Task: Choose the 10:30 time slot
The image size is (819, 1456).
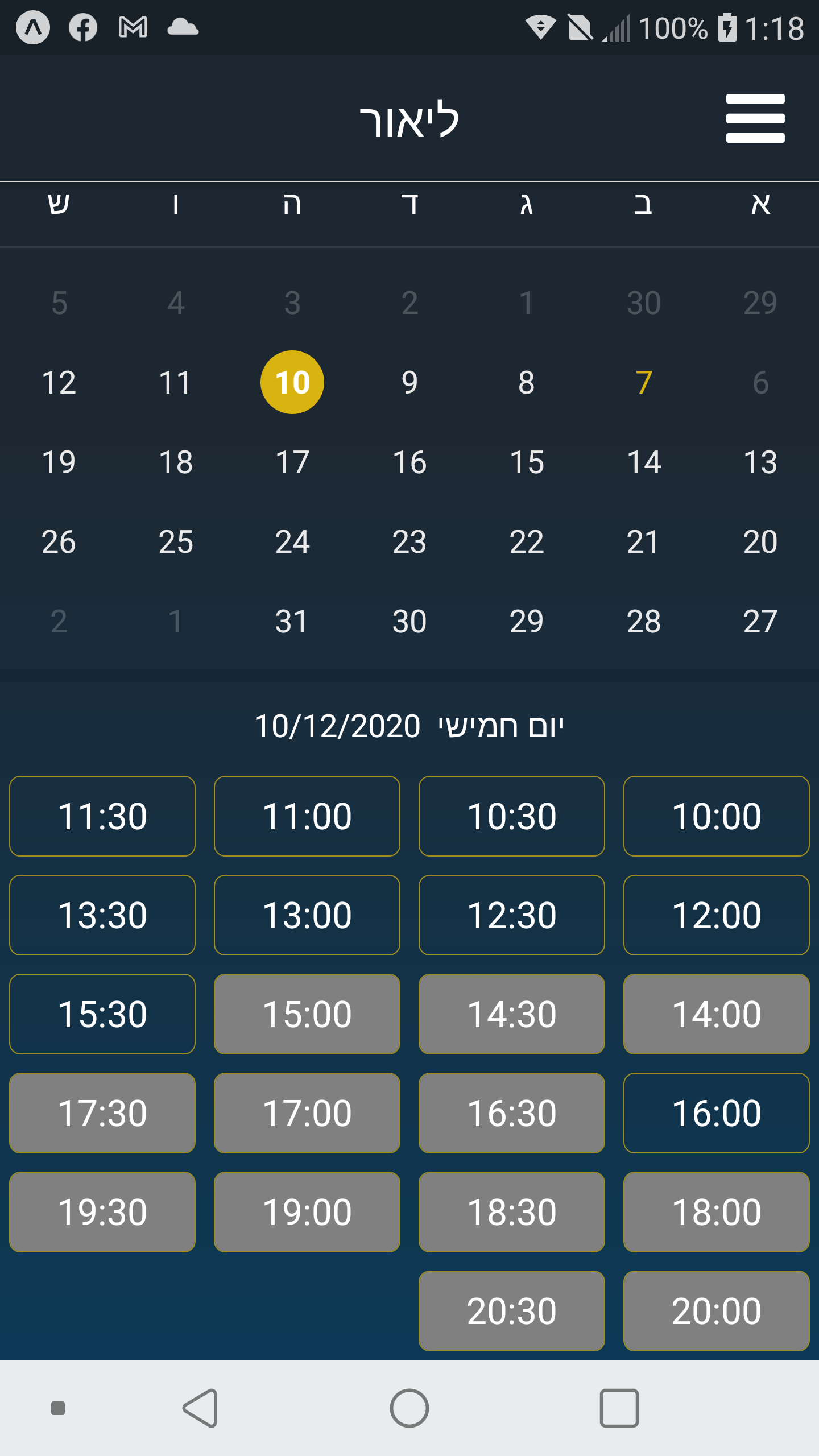Action: point(511,816)
